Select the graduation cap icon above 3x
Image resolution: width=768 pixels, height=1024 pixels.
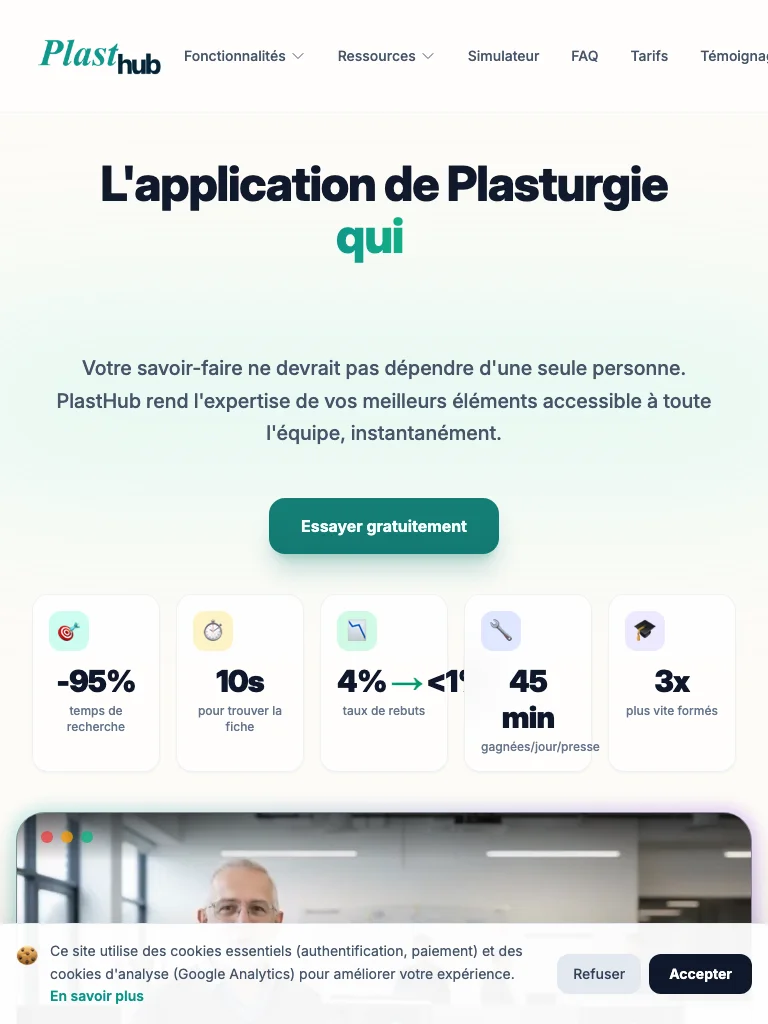pos(644,631)
